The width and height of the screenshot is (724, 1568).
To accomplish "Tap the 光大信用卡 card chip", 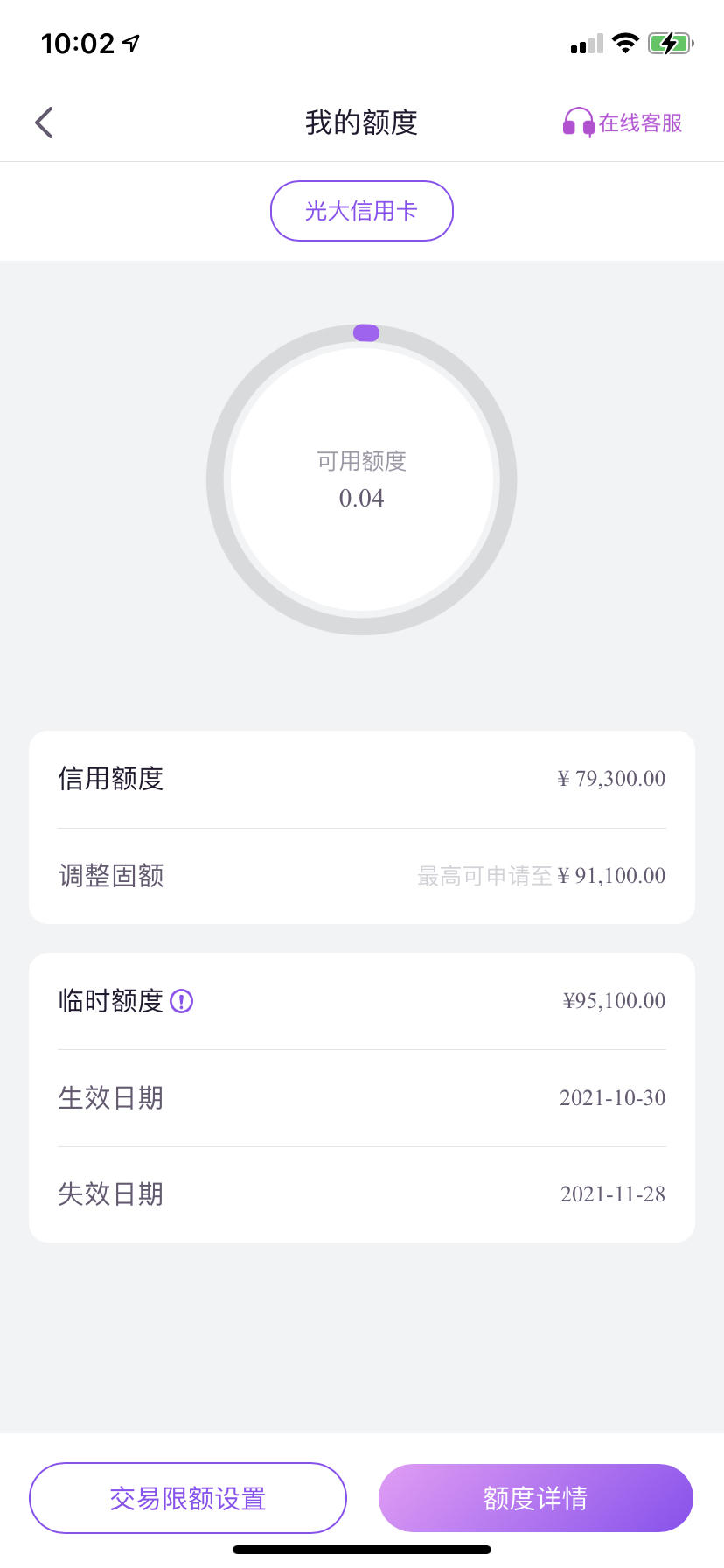I will (x=362, y=211).
